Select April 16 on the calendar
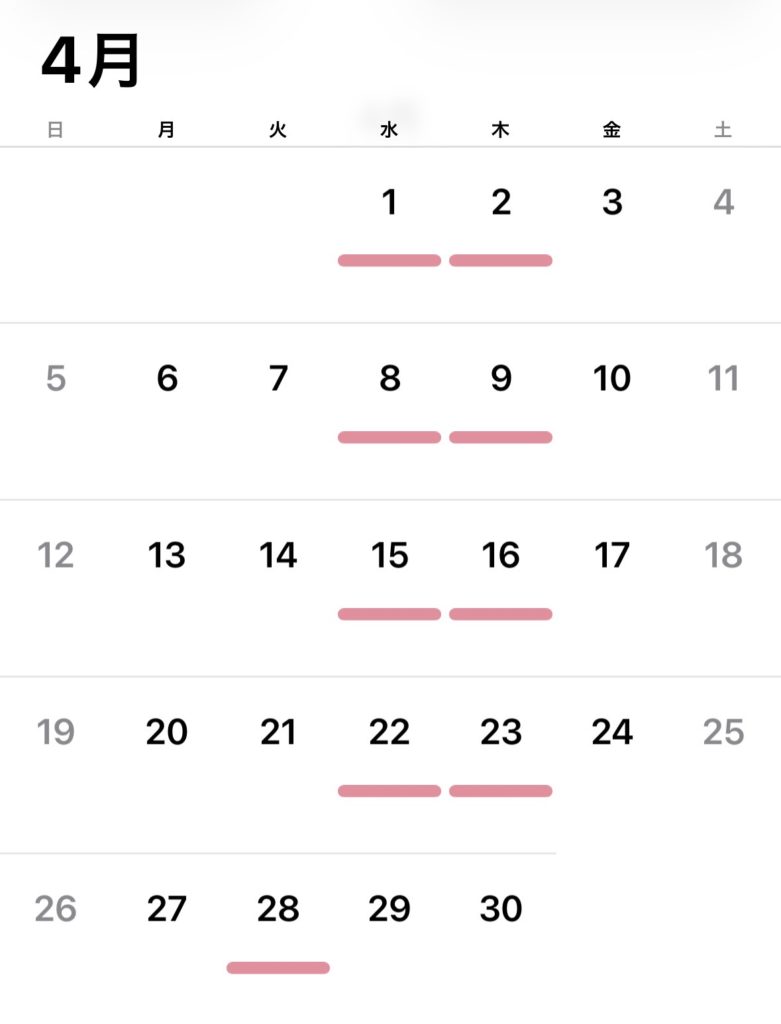Screen dimensions: 781x1024 coord(500,555)
